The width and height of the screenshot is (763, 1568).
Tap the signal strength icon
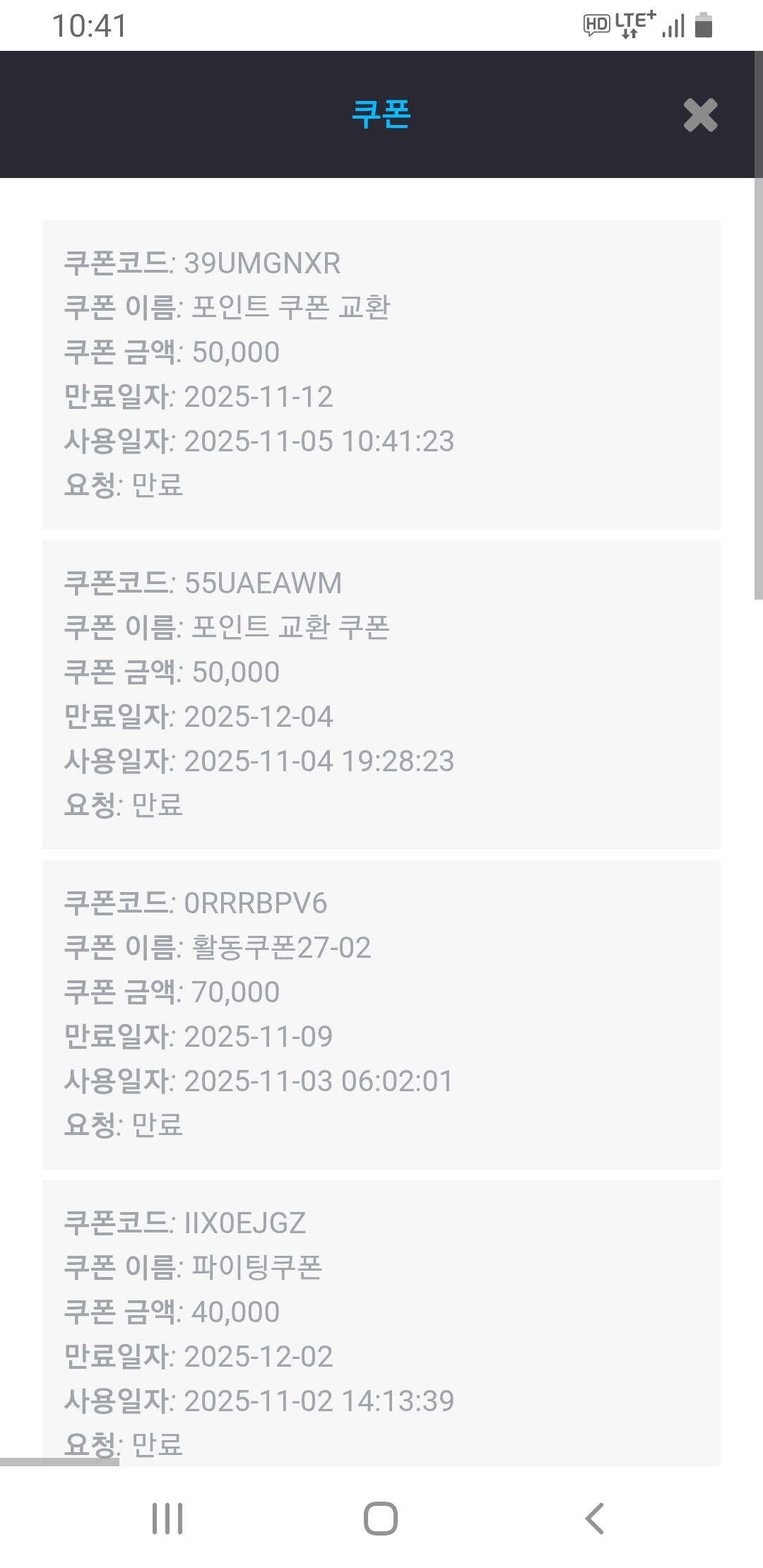pyautogui.click(x=673, y=25)
